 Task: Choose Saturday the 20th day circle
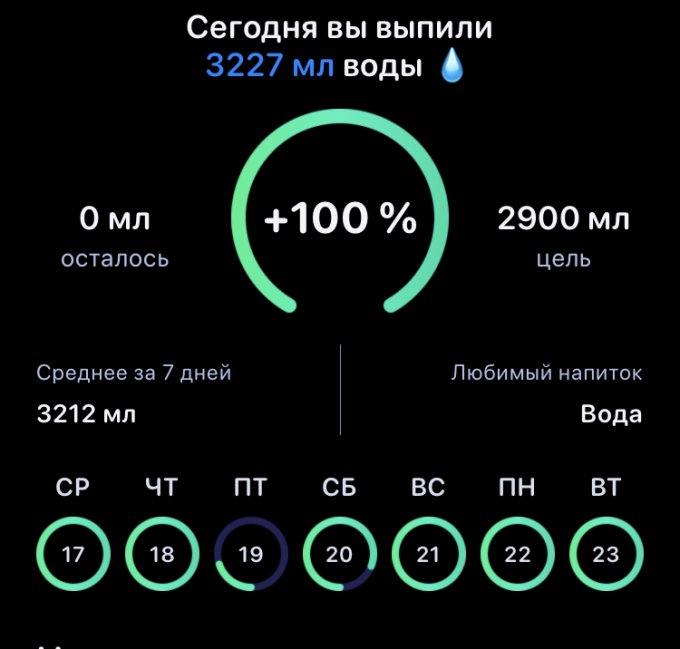(339, 554)
